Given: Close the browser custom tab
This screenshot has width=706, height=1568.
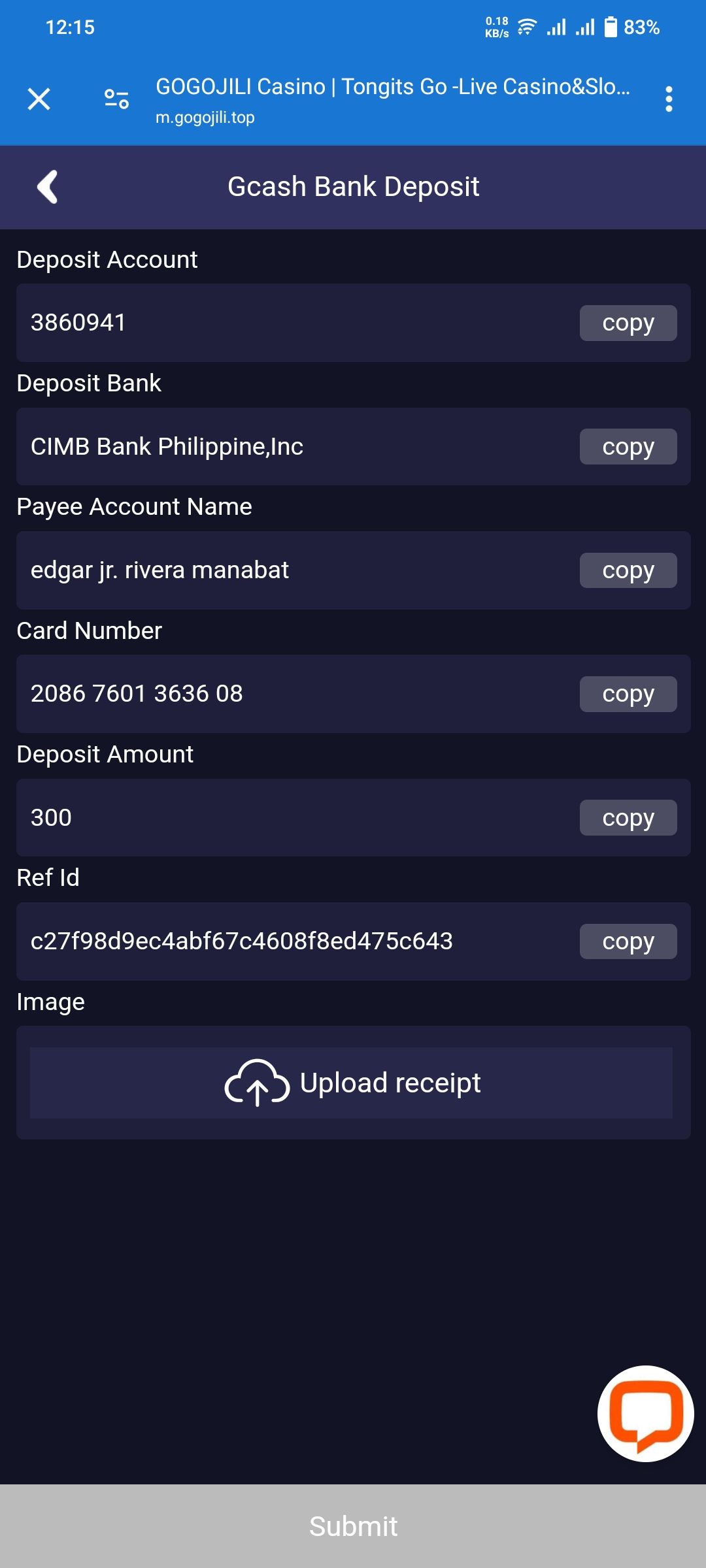Looking at the screenshot, I should (39, 99).
